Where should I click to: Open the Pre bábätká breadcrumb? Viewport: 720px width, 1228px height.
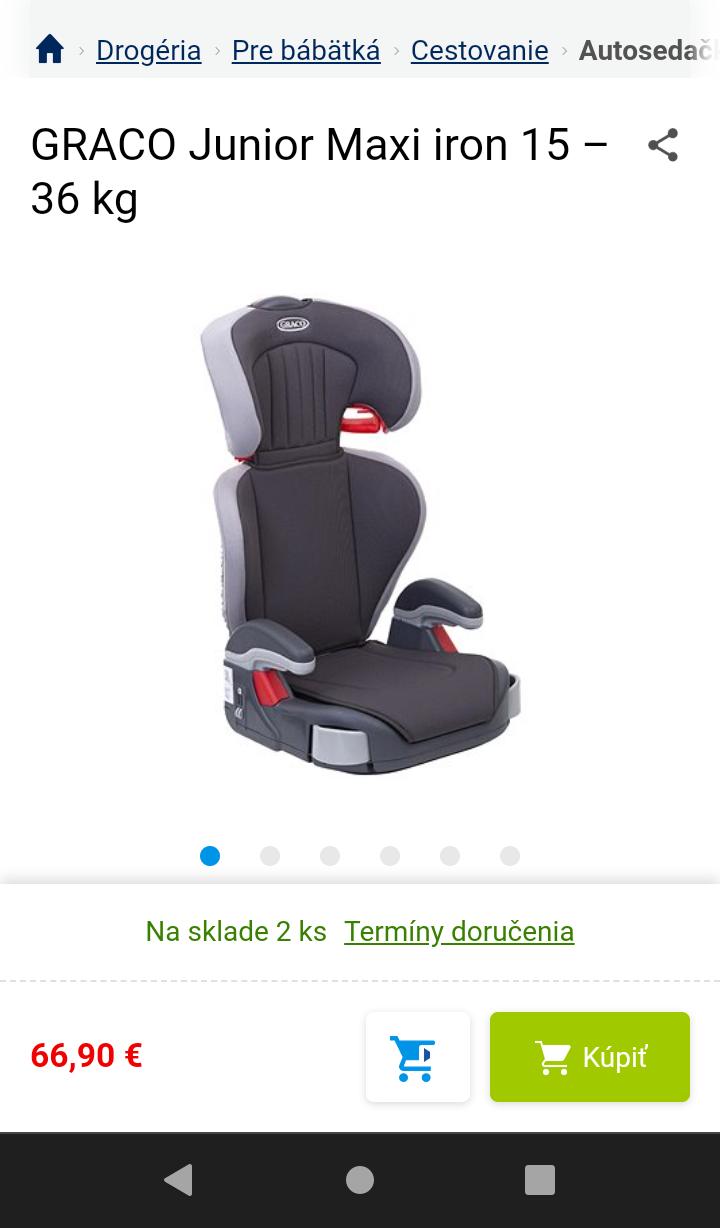(x=306, y=50)
